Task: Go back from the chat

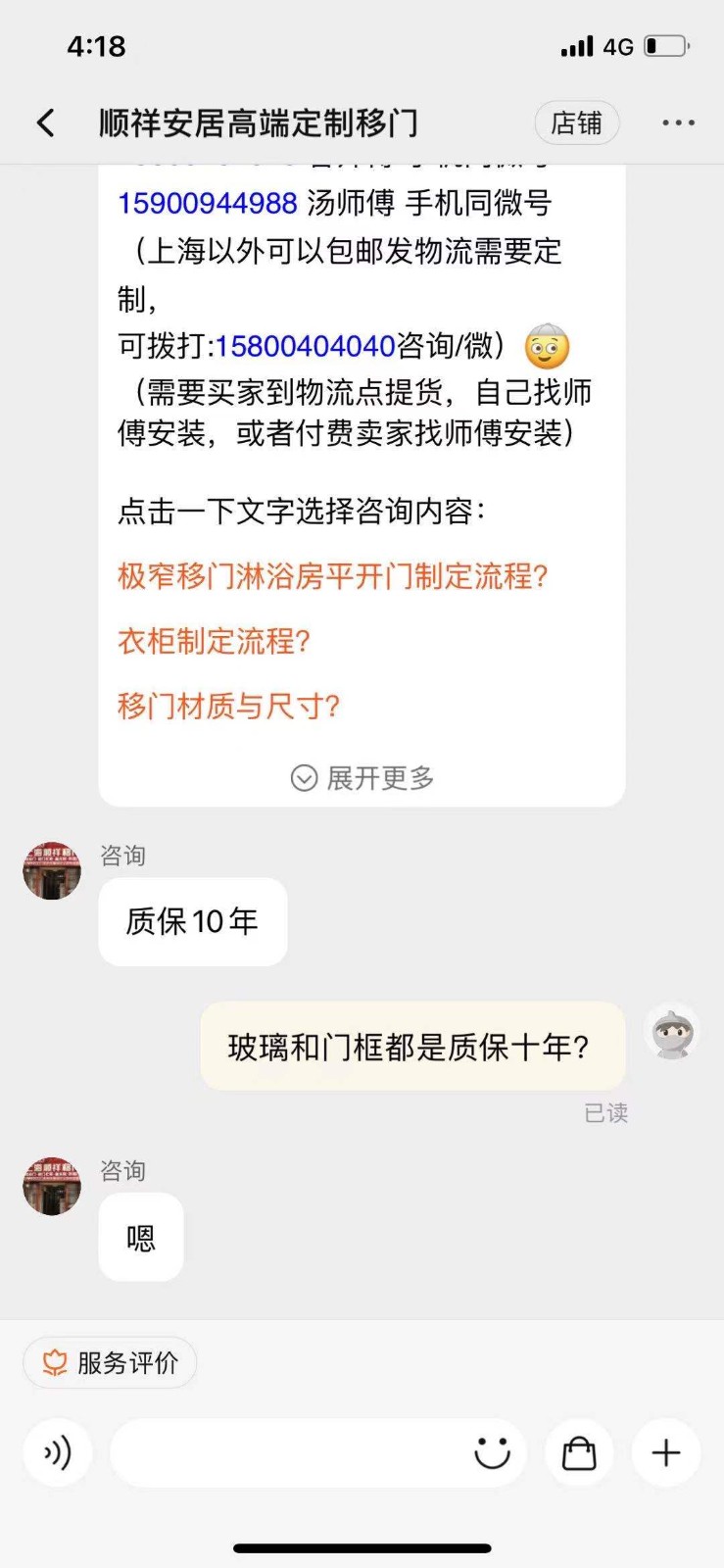Action: (x=46, y=123)
